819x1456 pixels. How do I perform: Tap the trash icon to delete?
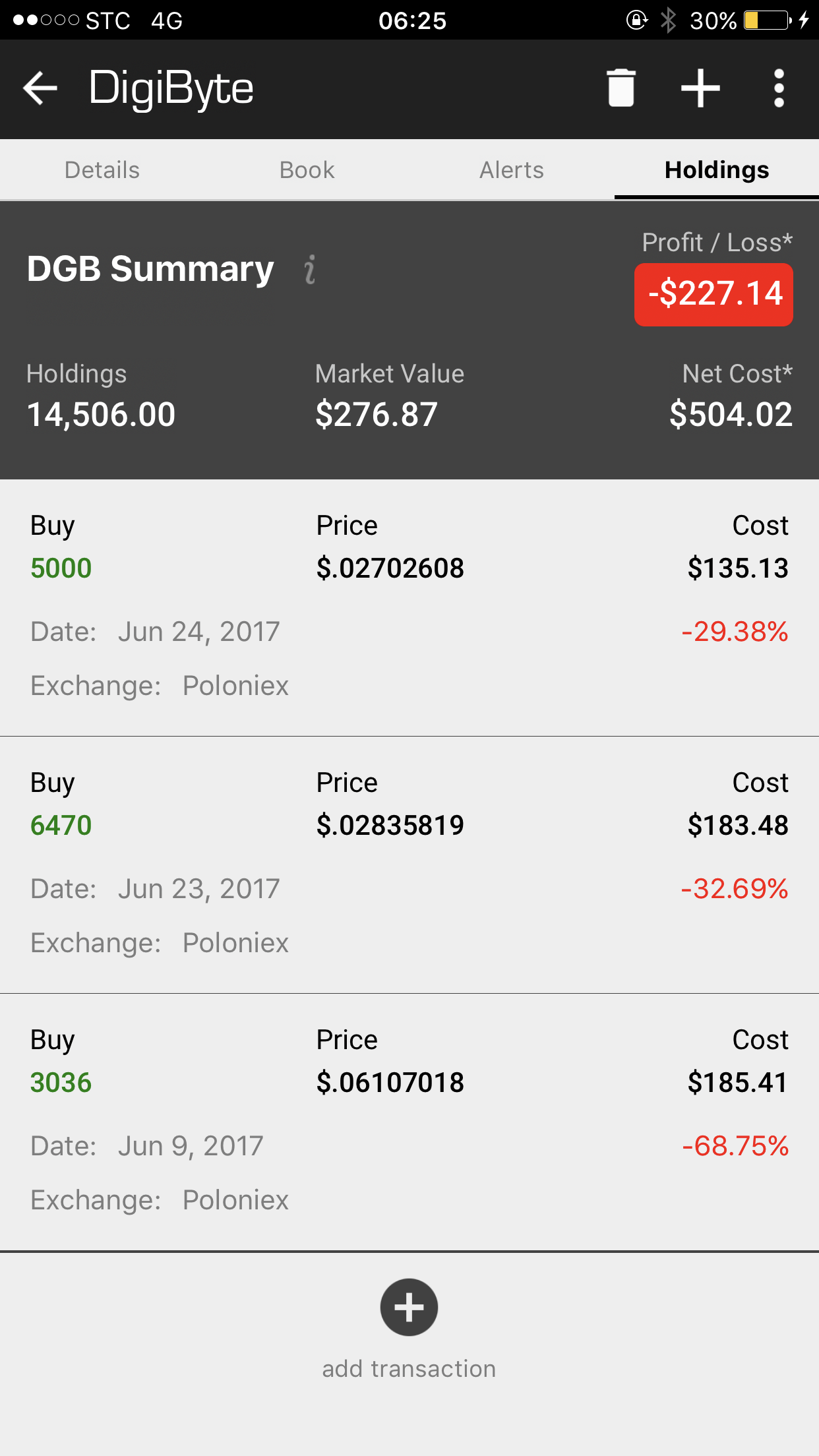621,88
